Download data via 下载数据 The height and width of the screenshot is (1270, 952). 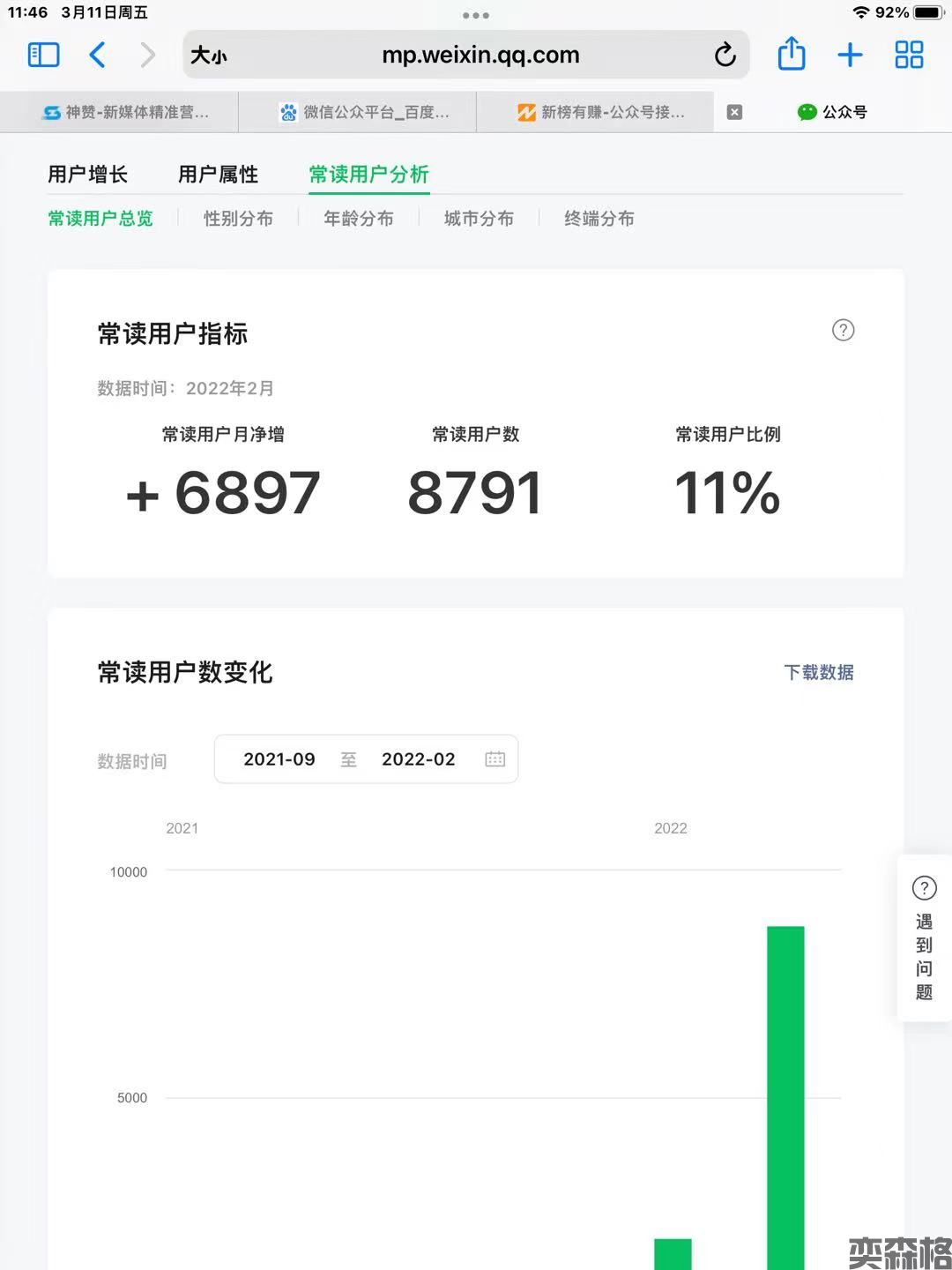[819, 673]
